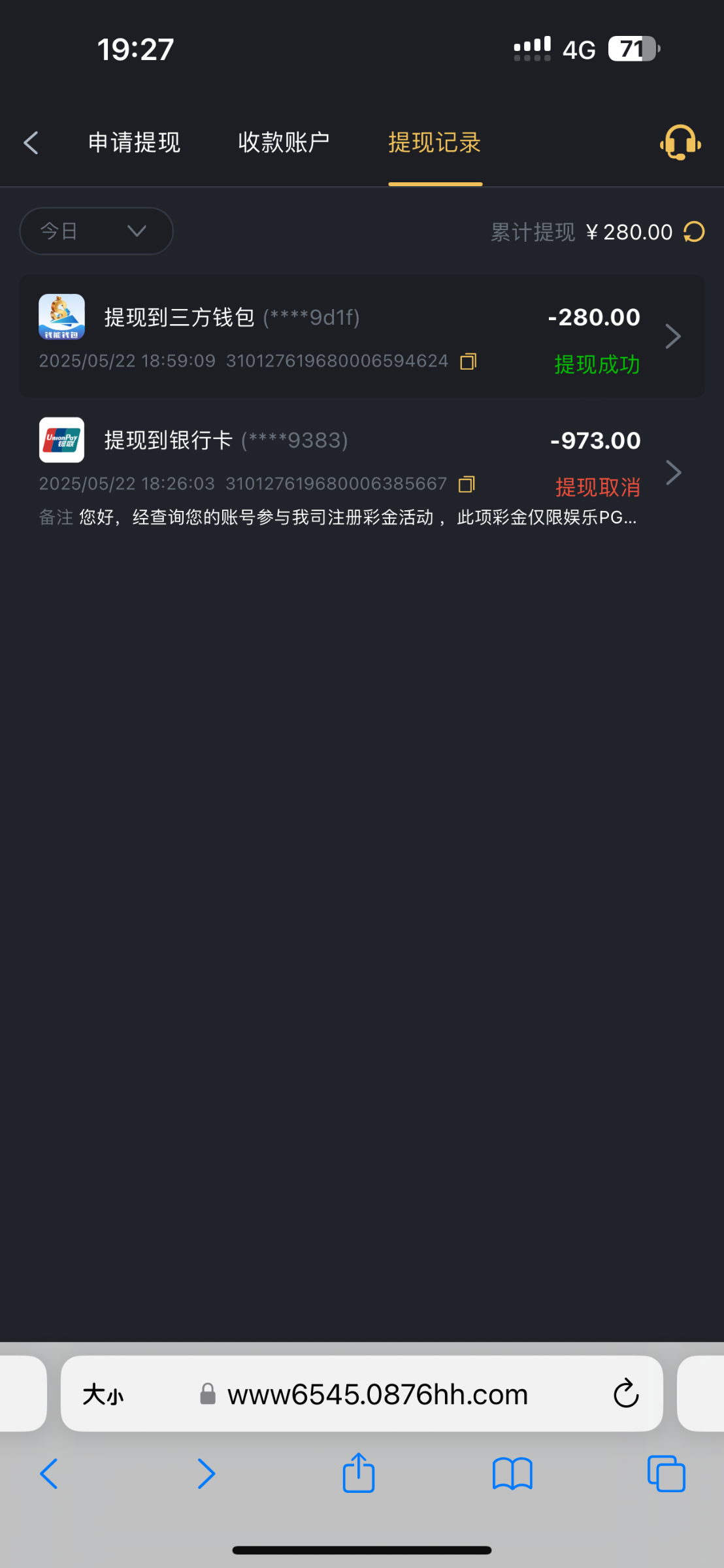Image resolution: width=724 pixels, height=1568 pixels.
Task: Refresh the 累计提现 total
Action: click(694, 232)
